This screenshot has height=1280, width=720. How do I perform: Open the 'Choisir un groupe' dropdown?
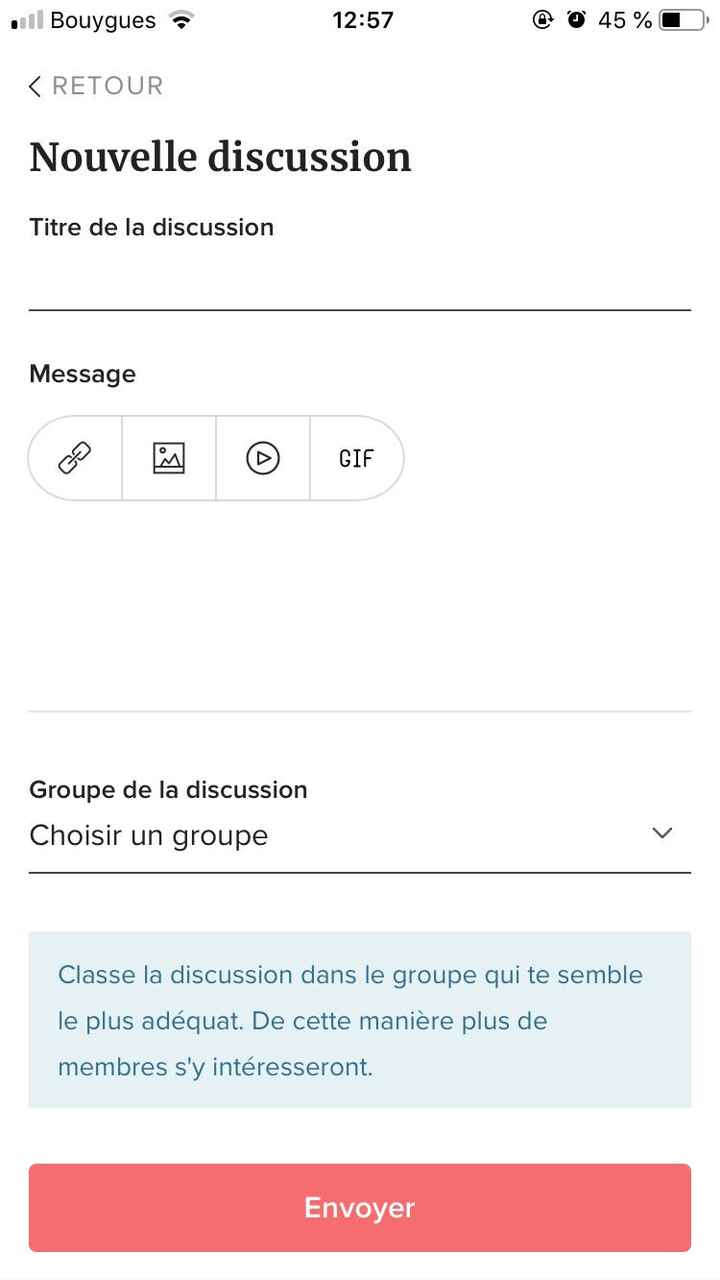point(150,836)
